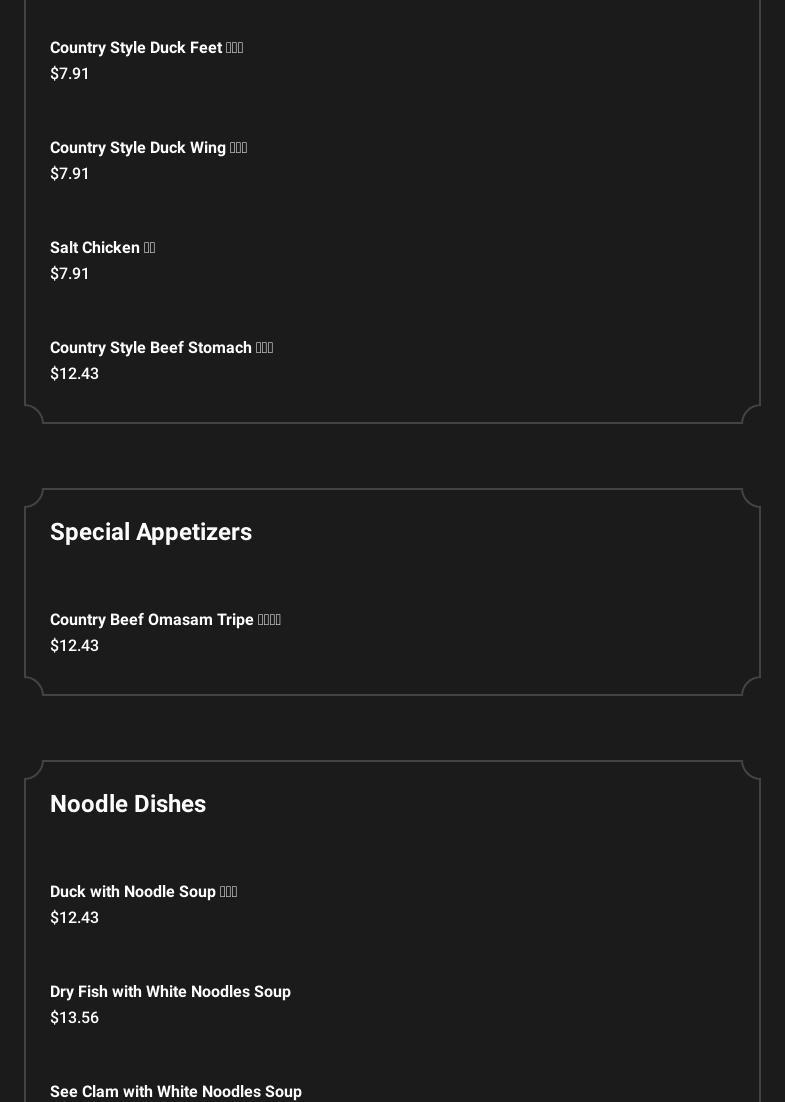The height and width of the screenshot is (1102, 785).
Task: Choose the Salt Chicken item
Action: click(102, 248)
